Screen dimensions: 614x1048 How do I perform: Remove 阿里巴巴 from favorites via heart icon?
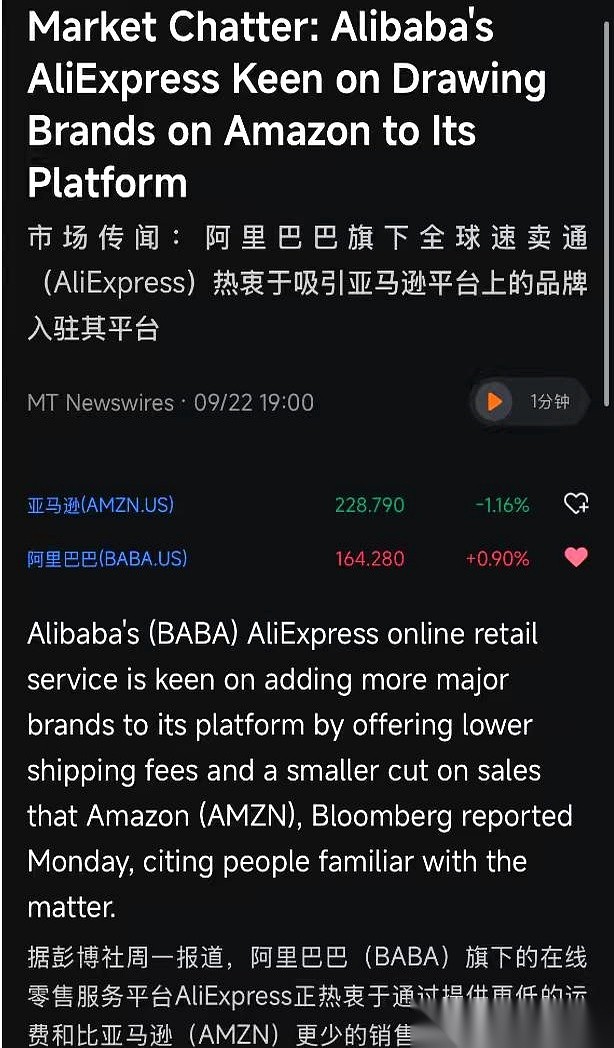tap(576, 557)
